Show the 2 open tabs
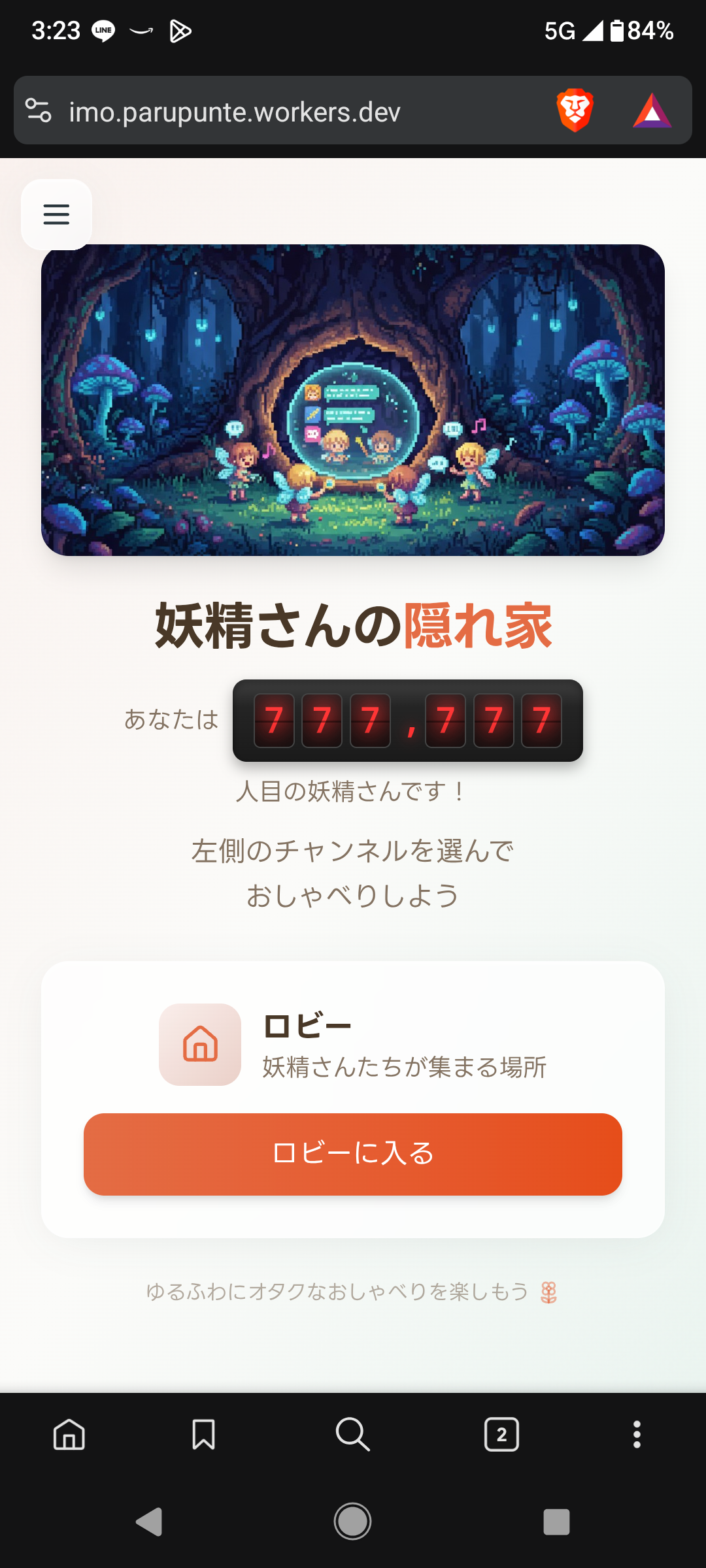Viewport: 706px width, 1568px height. 501,1435
